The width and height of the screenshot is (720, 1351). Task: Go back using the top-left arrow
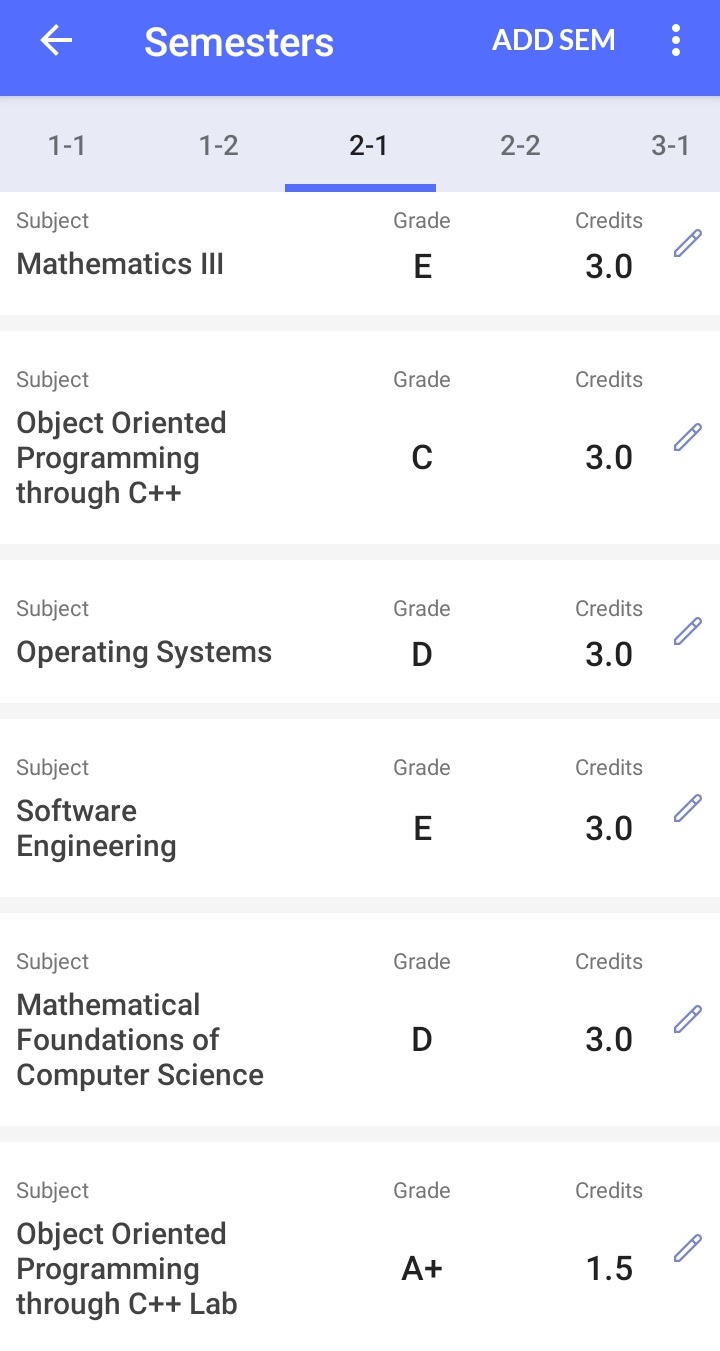[56, 41]
